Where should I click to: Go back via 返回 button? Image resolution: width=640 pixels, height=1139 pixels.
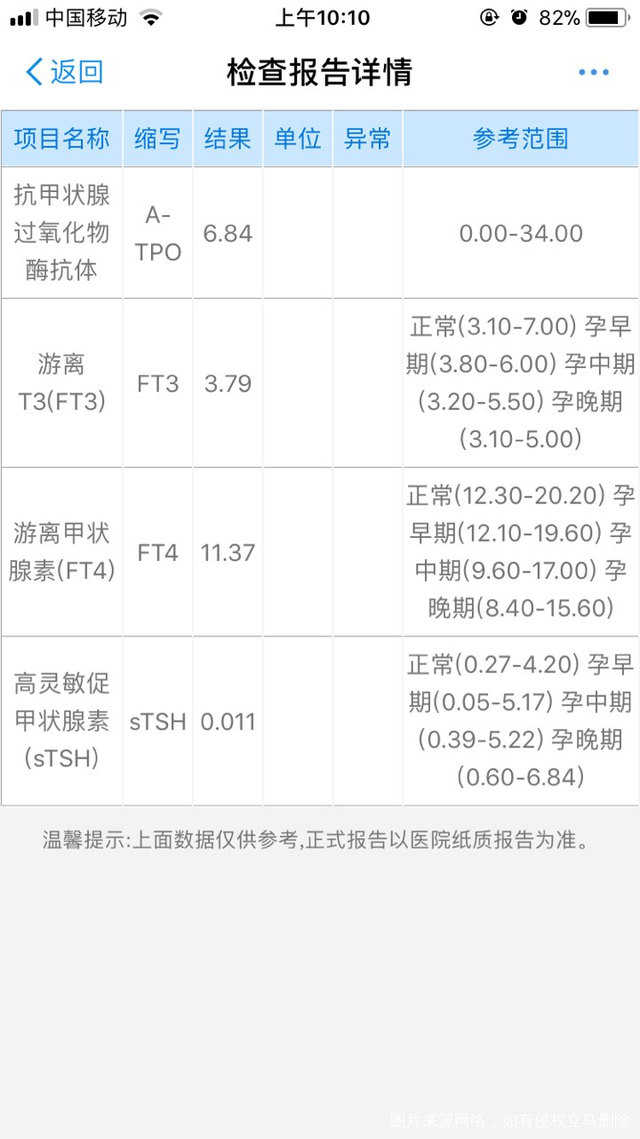point(64,72)
